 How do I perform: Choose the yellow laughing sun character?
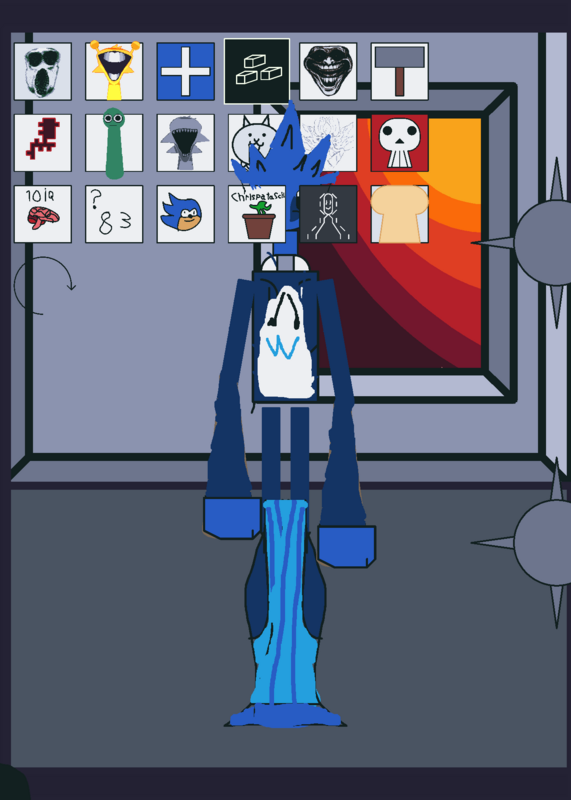pyautogui.click(x=114, y=71)
